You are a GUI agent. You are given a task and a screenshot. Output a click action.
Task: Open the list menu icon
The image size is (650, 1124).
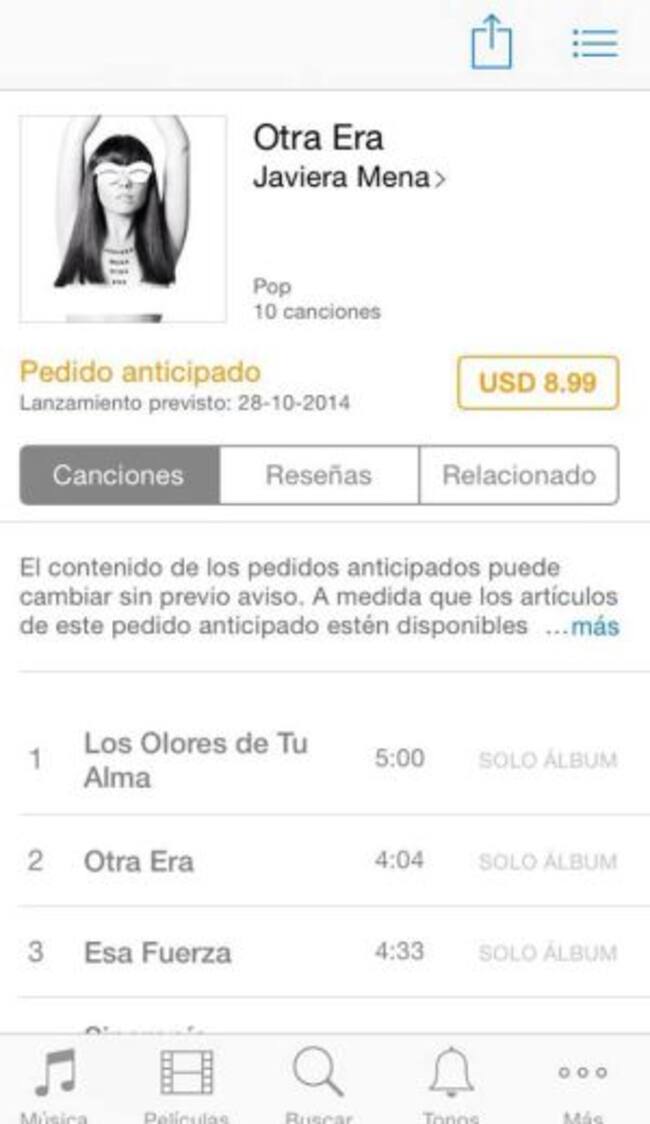click(x=594, y=43)
